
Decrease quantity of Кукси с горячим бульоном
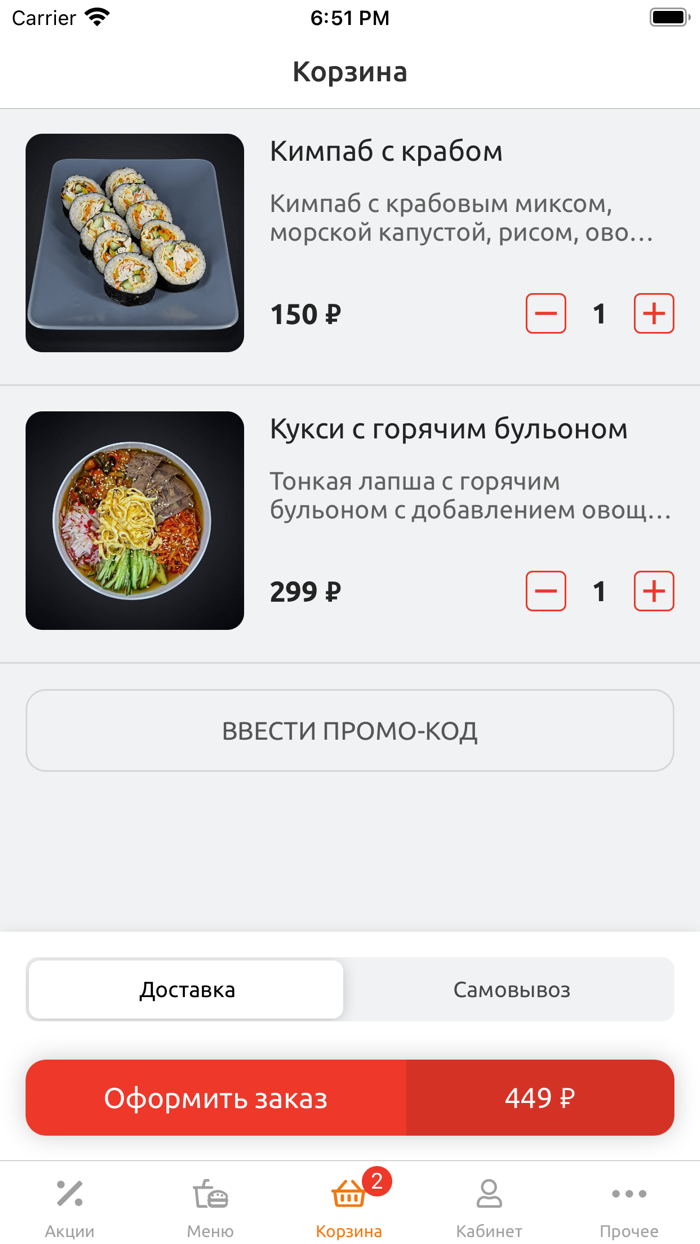click(x=546, y=592)
